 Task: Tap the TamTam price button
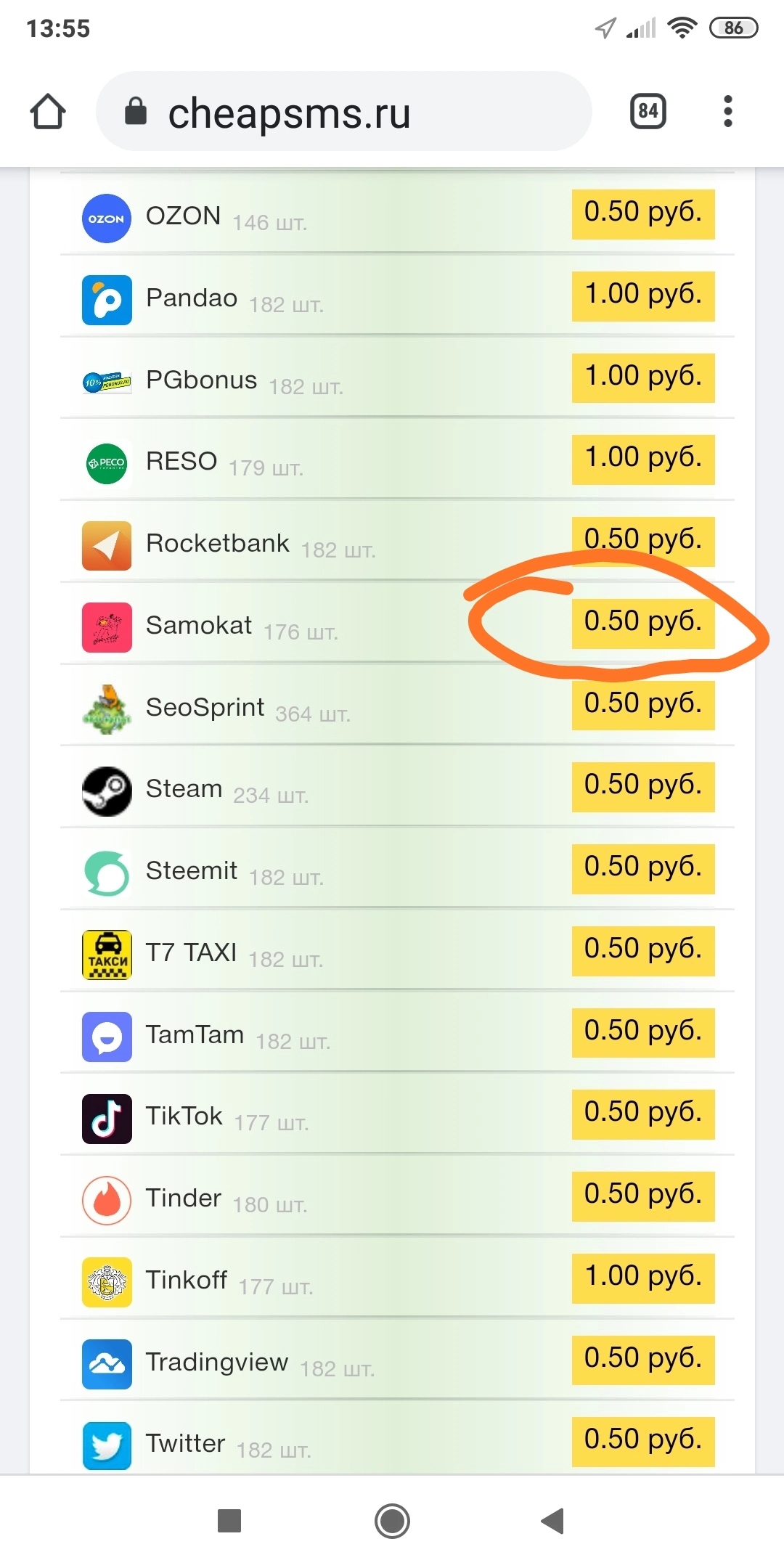[643, 1032]
